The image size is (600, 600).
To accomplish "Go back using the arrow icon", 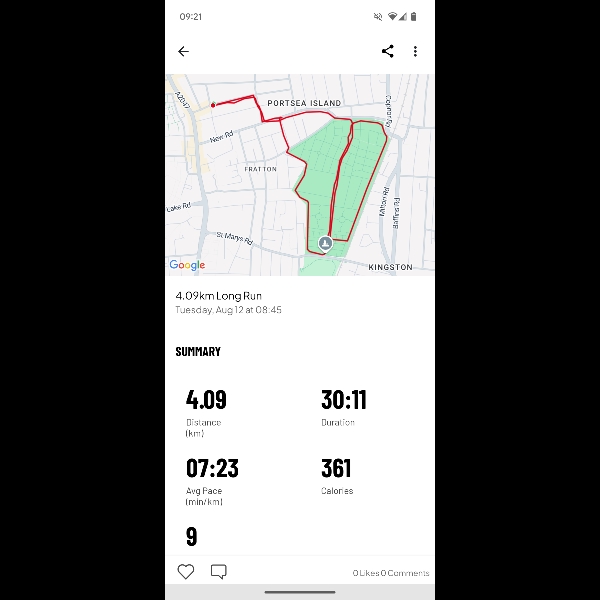I will click(183, 51).
